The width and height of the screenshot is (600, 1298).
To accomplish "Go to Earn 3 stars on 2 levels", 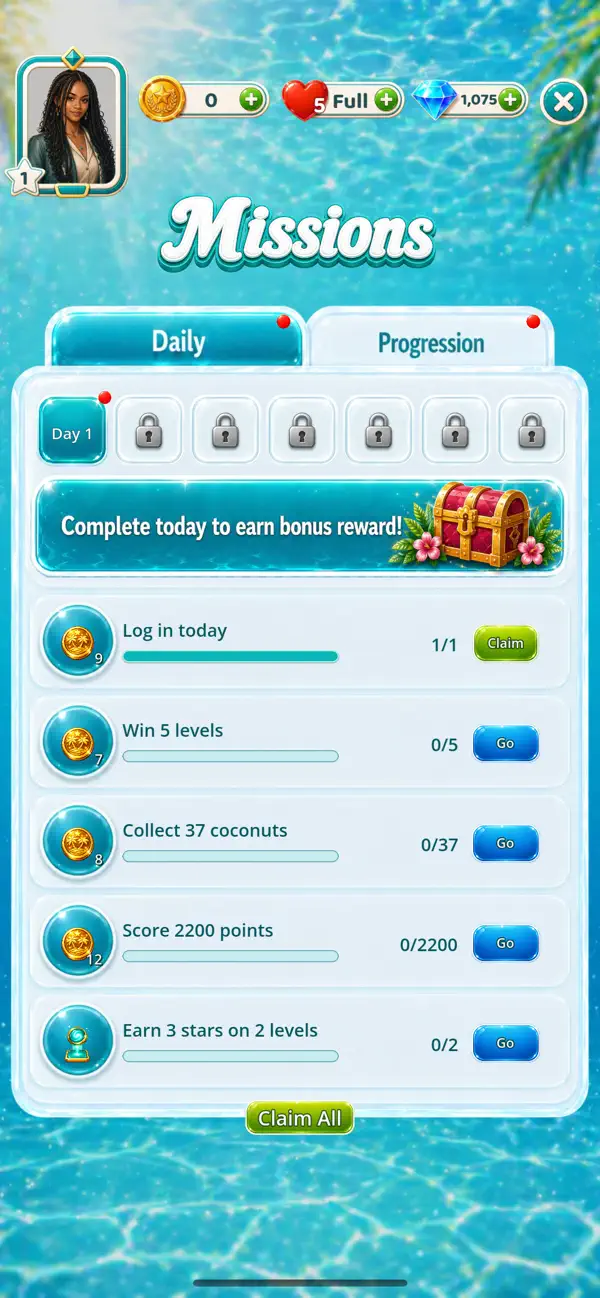I will (505, 1044).
